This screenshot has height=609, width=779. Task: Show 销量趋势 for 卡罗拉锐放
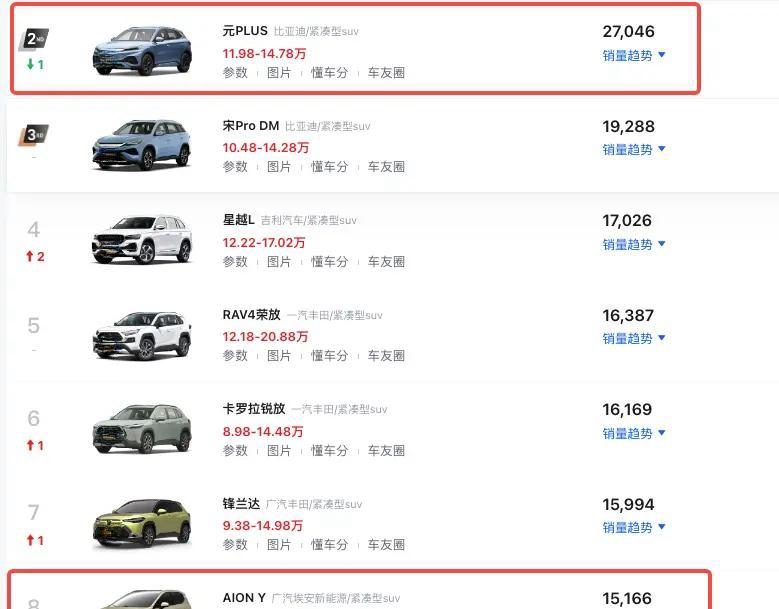coord(633,434)
